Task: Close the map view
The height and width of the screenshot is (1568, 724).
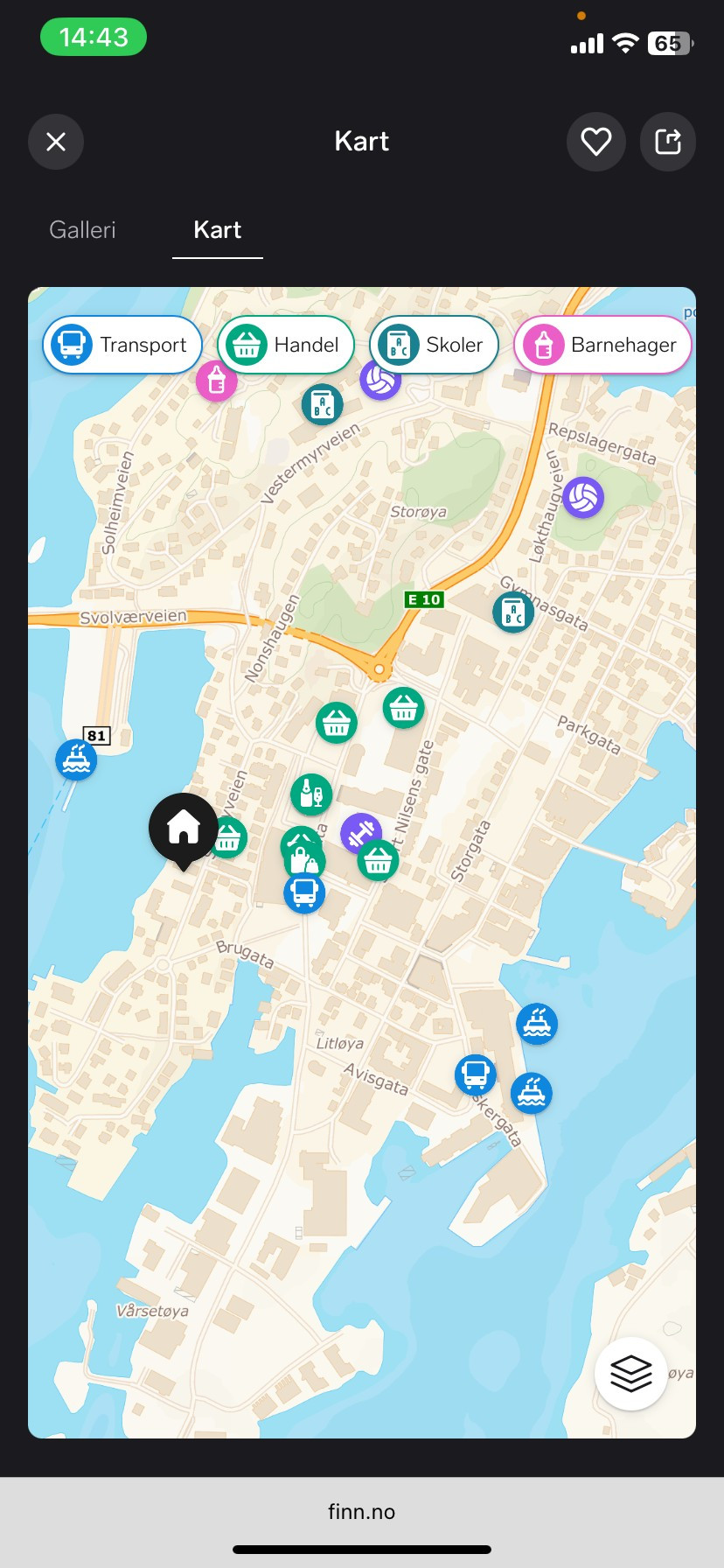Action: tap(56, 142)
